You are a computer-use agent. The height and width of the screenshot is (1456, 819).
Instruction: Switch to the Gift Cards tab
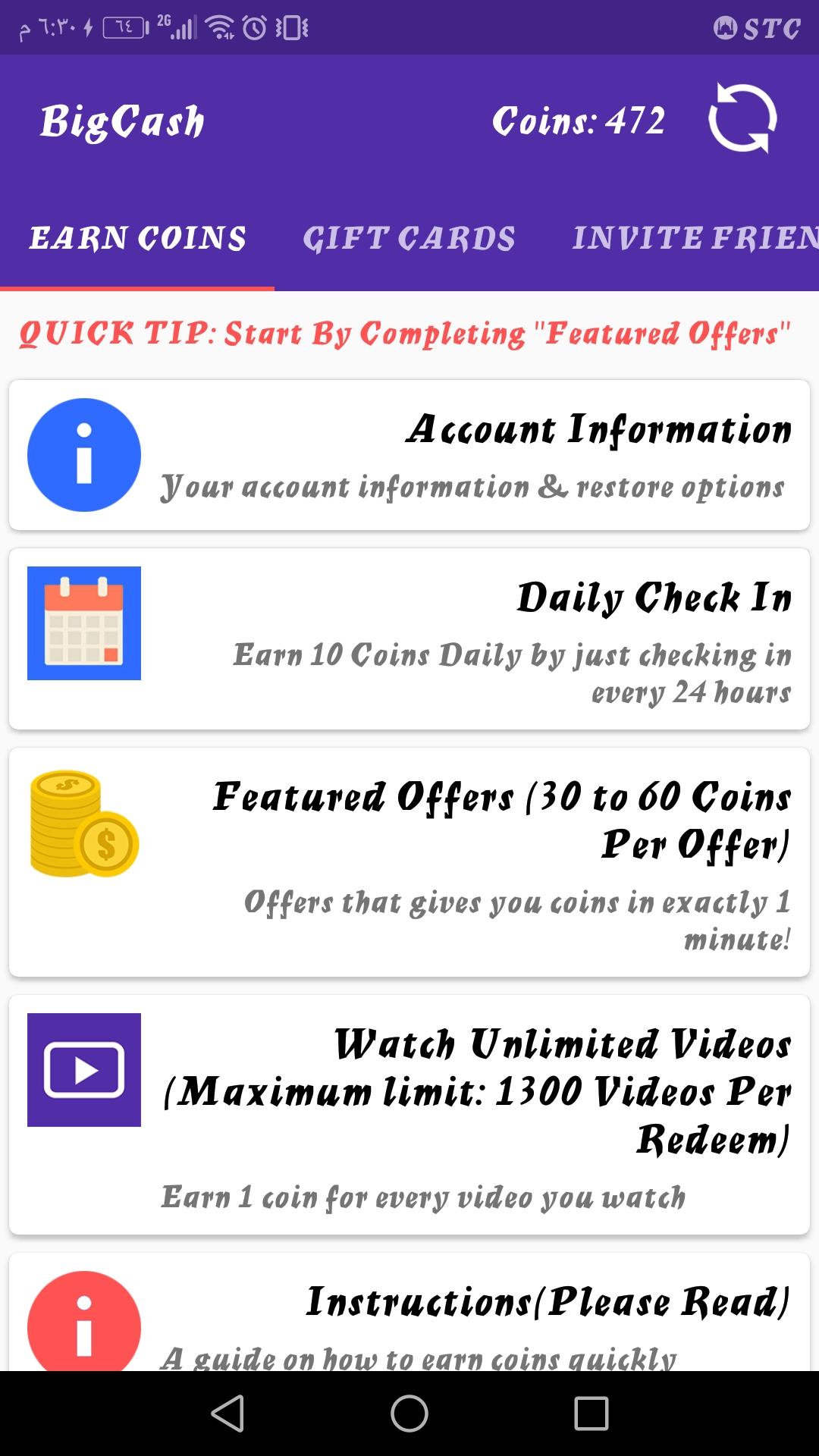[x=409, y=239]
